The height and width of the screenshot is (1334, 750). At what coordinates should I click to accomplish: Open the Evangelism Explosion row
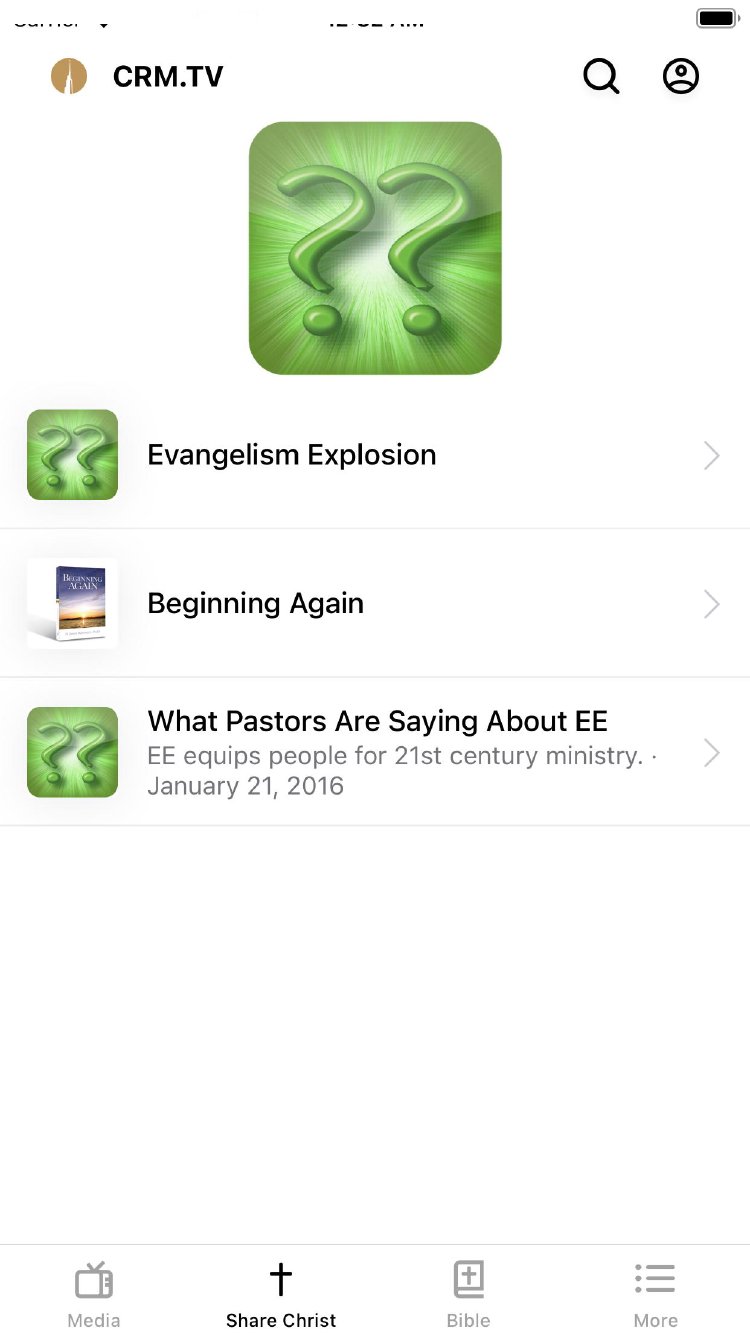tap(375, 455)
